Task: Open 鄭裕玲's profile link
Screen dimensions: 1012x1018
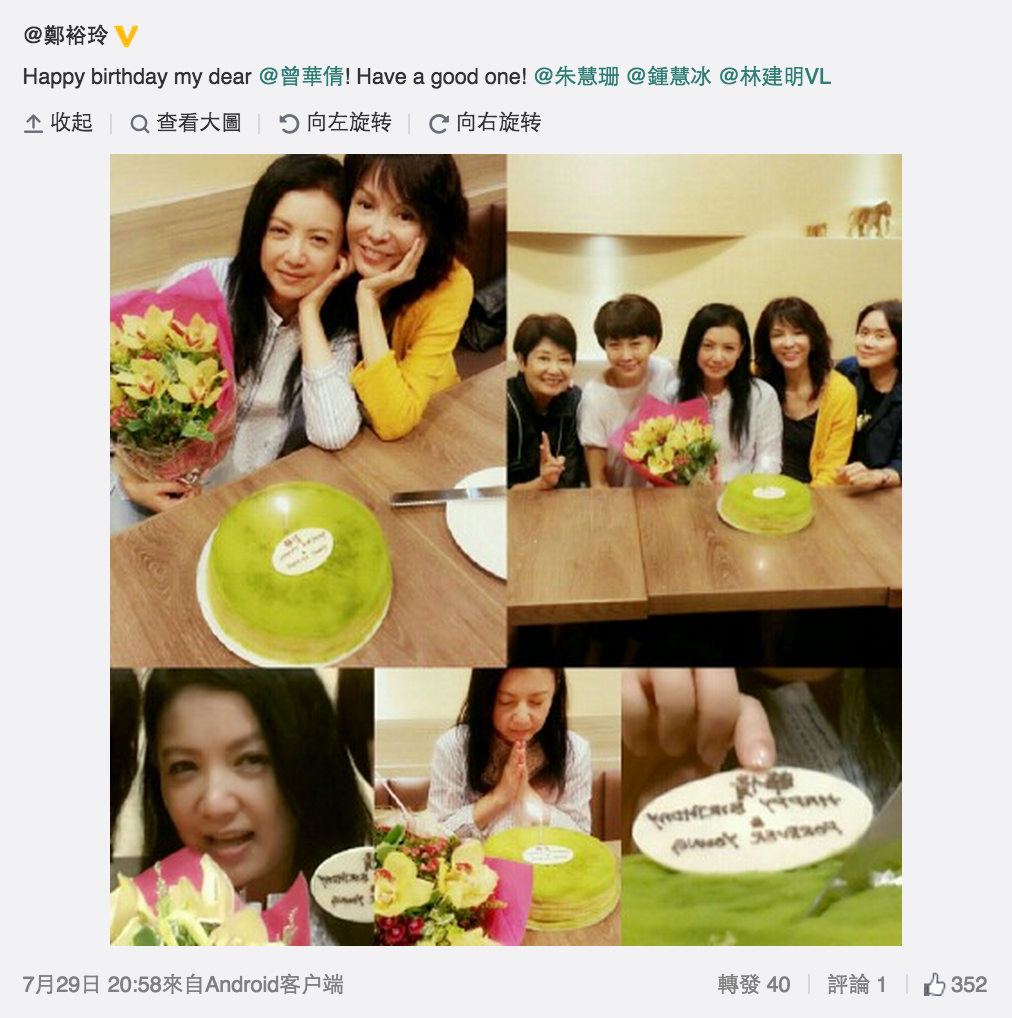Action: [65, 36]
